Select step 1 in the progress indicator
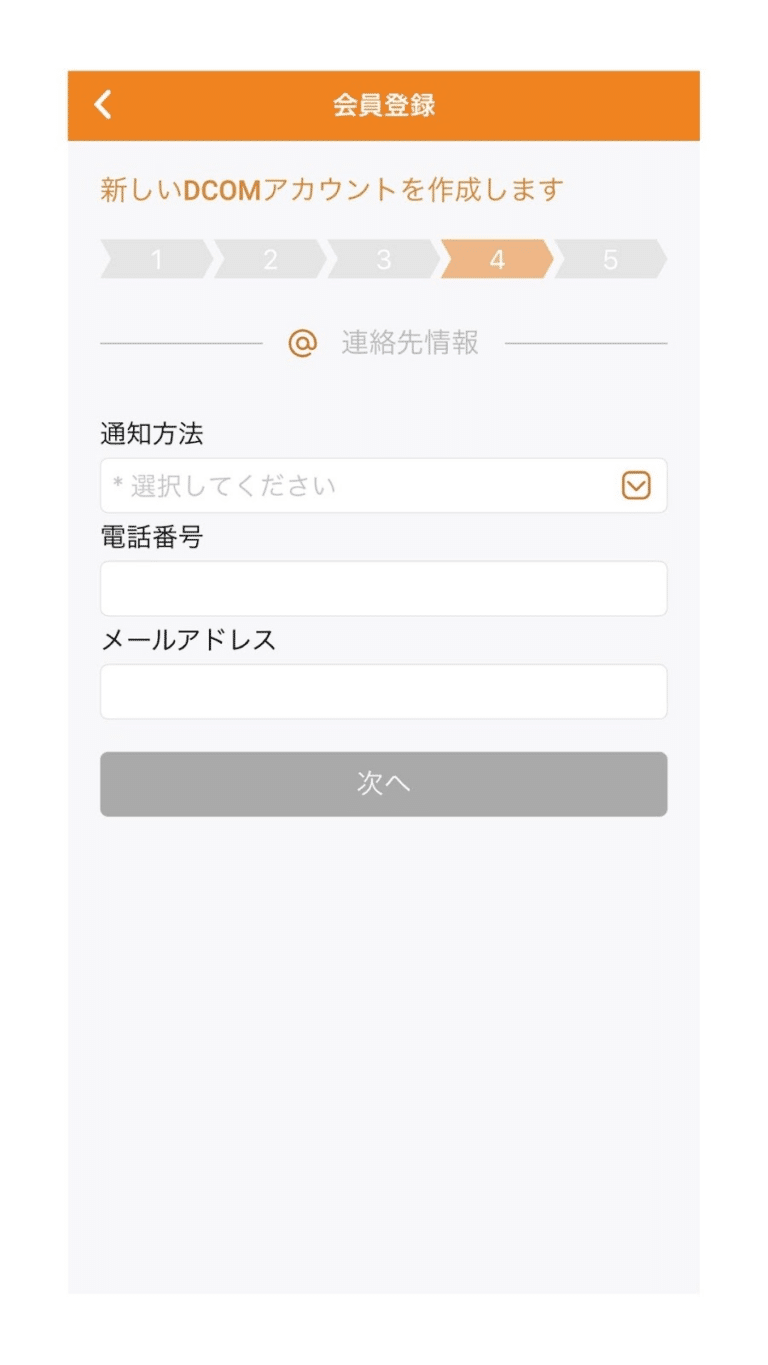Image resolution: width=768 pixels, height=1365 pixels. pyautogui.click(x=156, y=259)
